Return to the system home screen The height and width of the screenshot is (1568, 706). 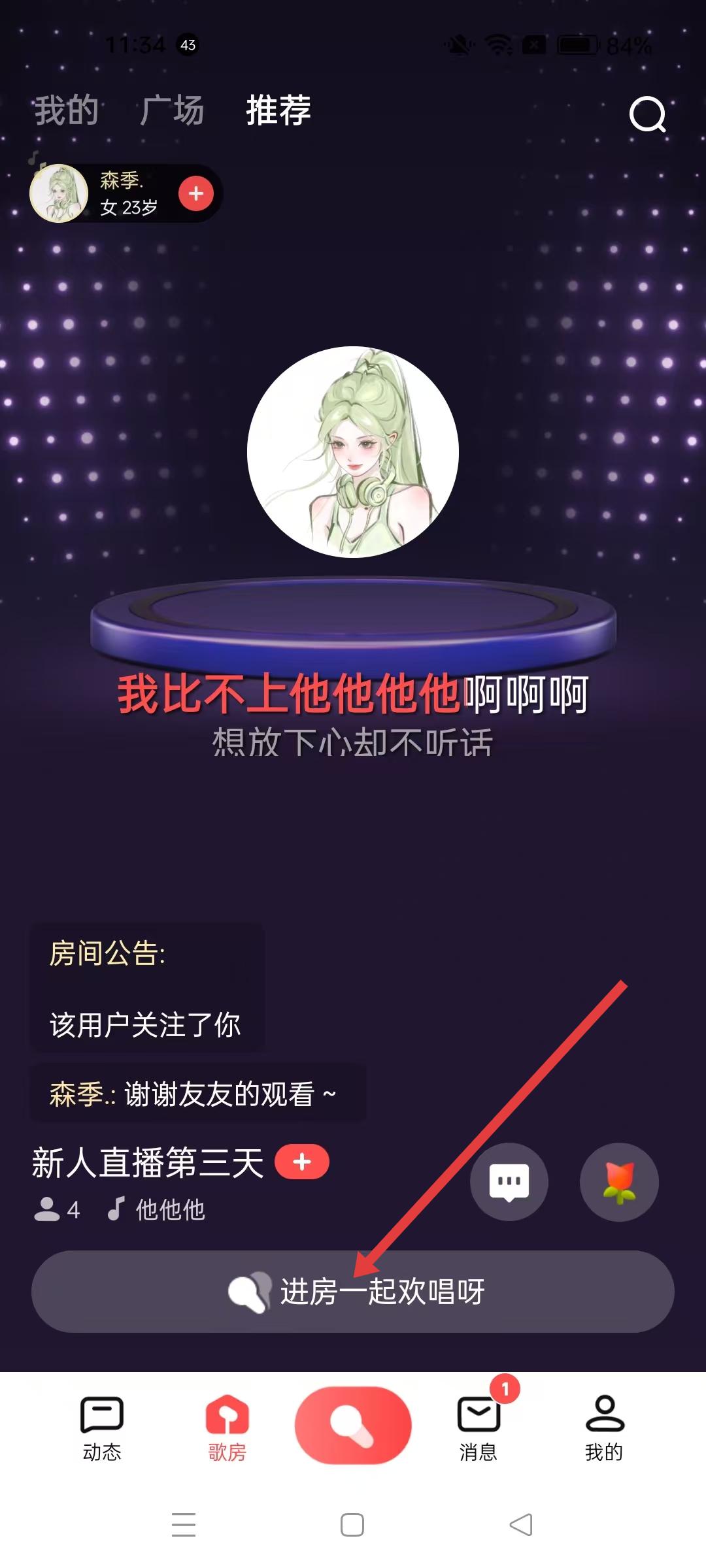[352, 1525]
